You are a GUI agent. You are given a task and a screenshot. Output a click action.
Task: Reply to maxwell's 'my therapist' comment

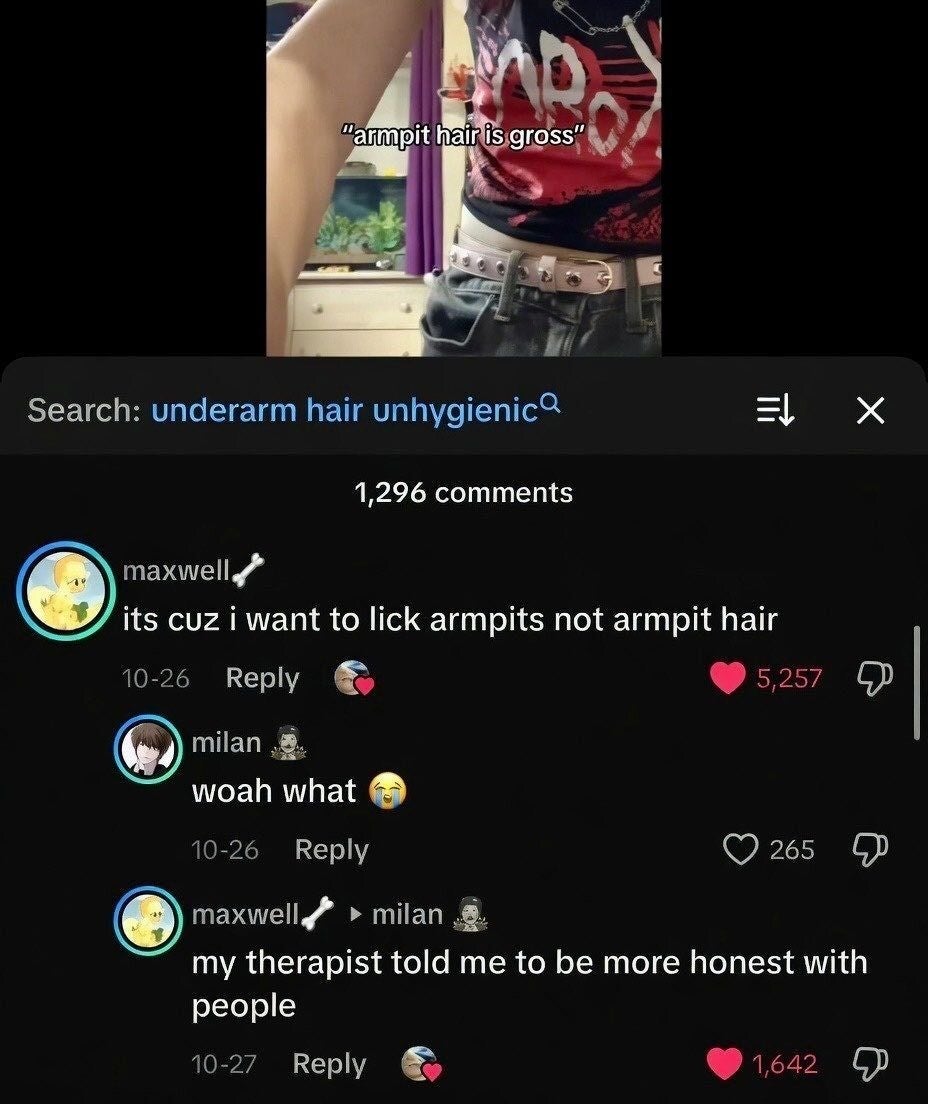point(329,1064)
